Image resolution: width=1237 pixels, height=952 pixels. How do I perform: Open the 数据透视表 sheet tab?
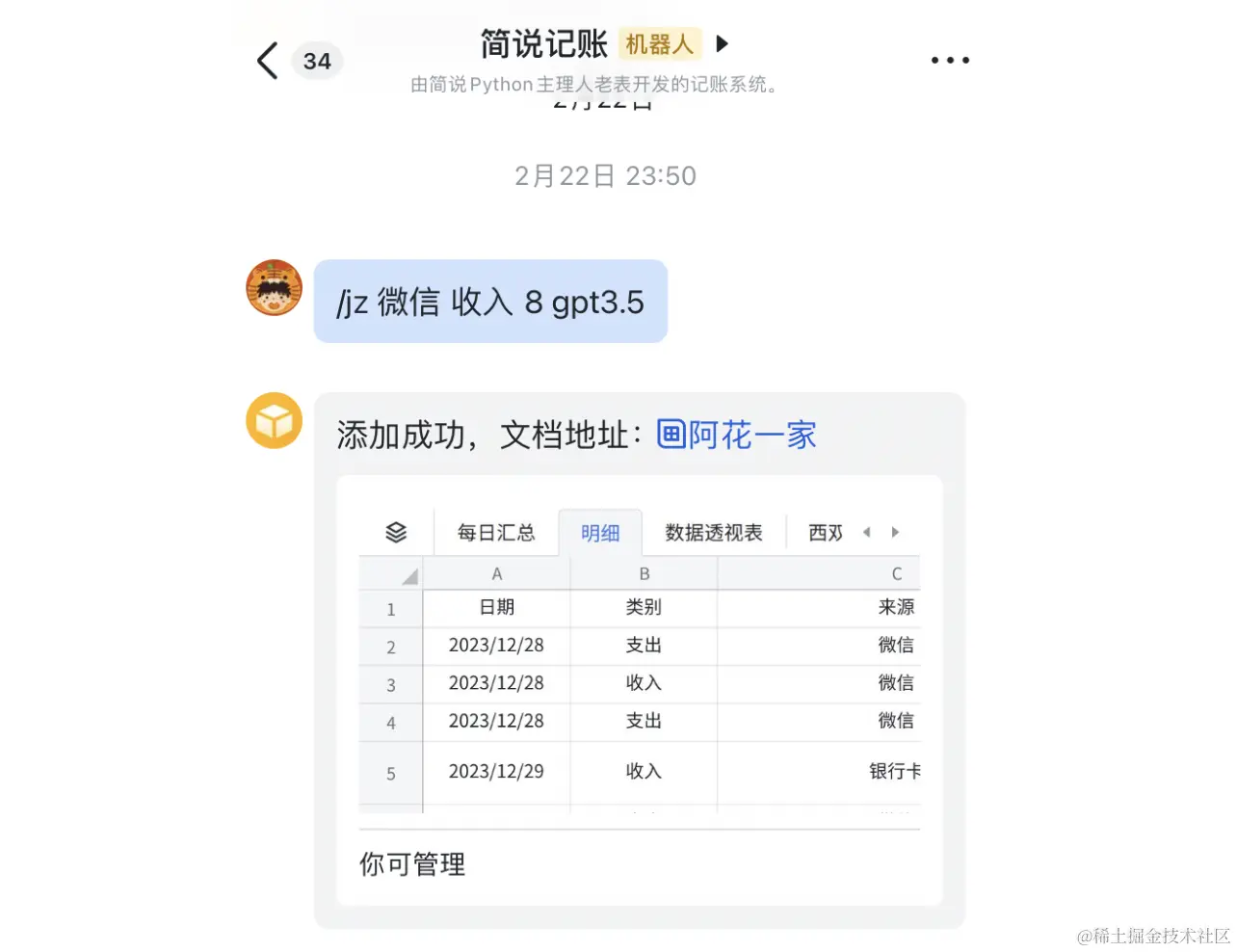[x=713, y=533]
